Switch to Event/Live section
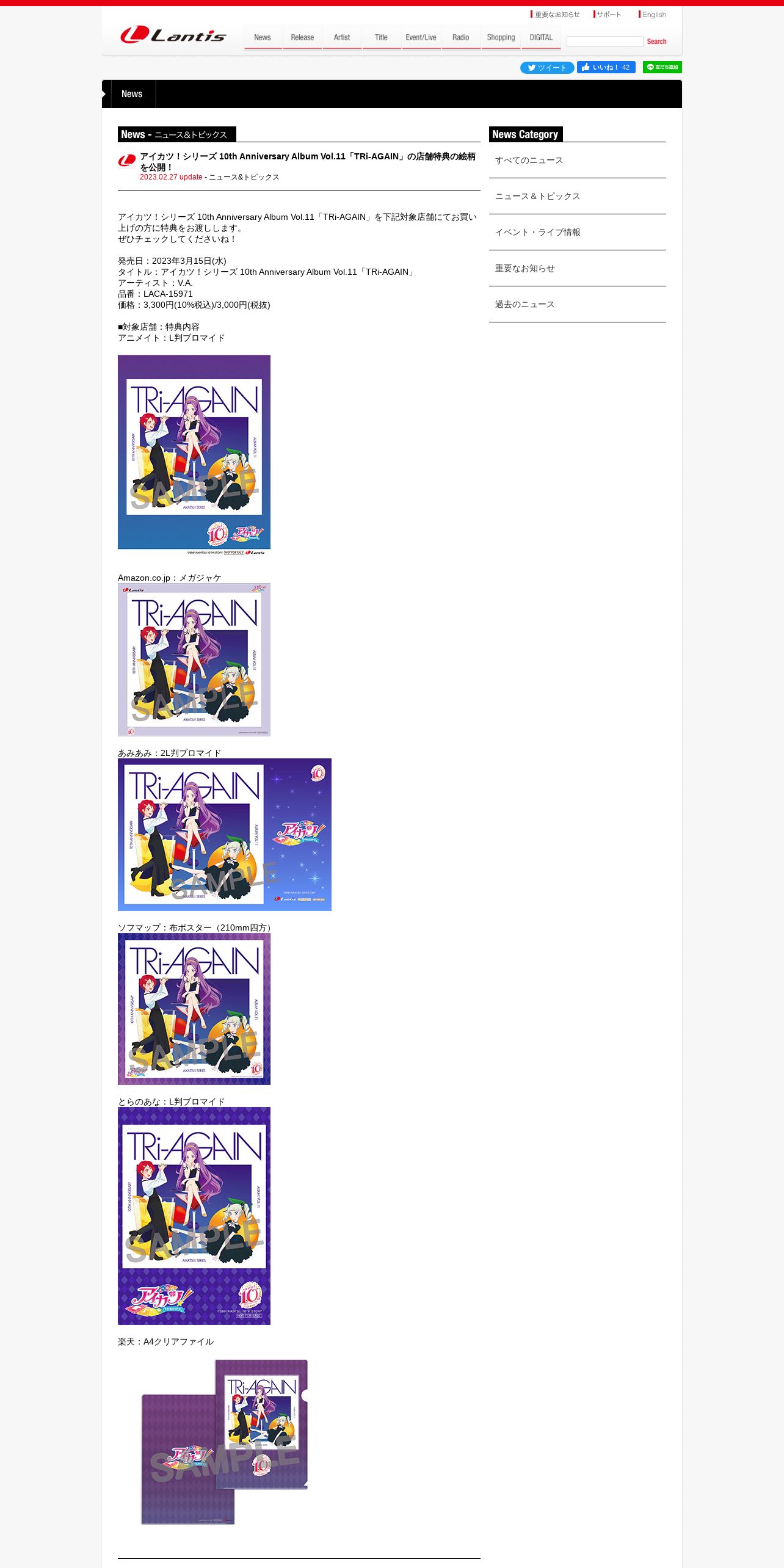Image resolution: width=784 pixels, height=1568 pixels. tap(421, 37)
